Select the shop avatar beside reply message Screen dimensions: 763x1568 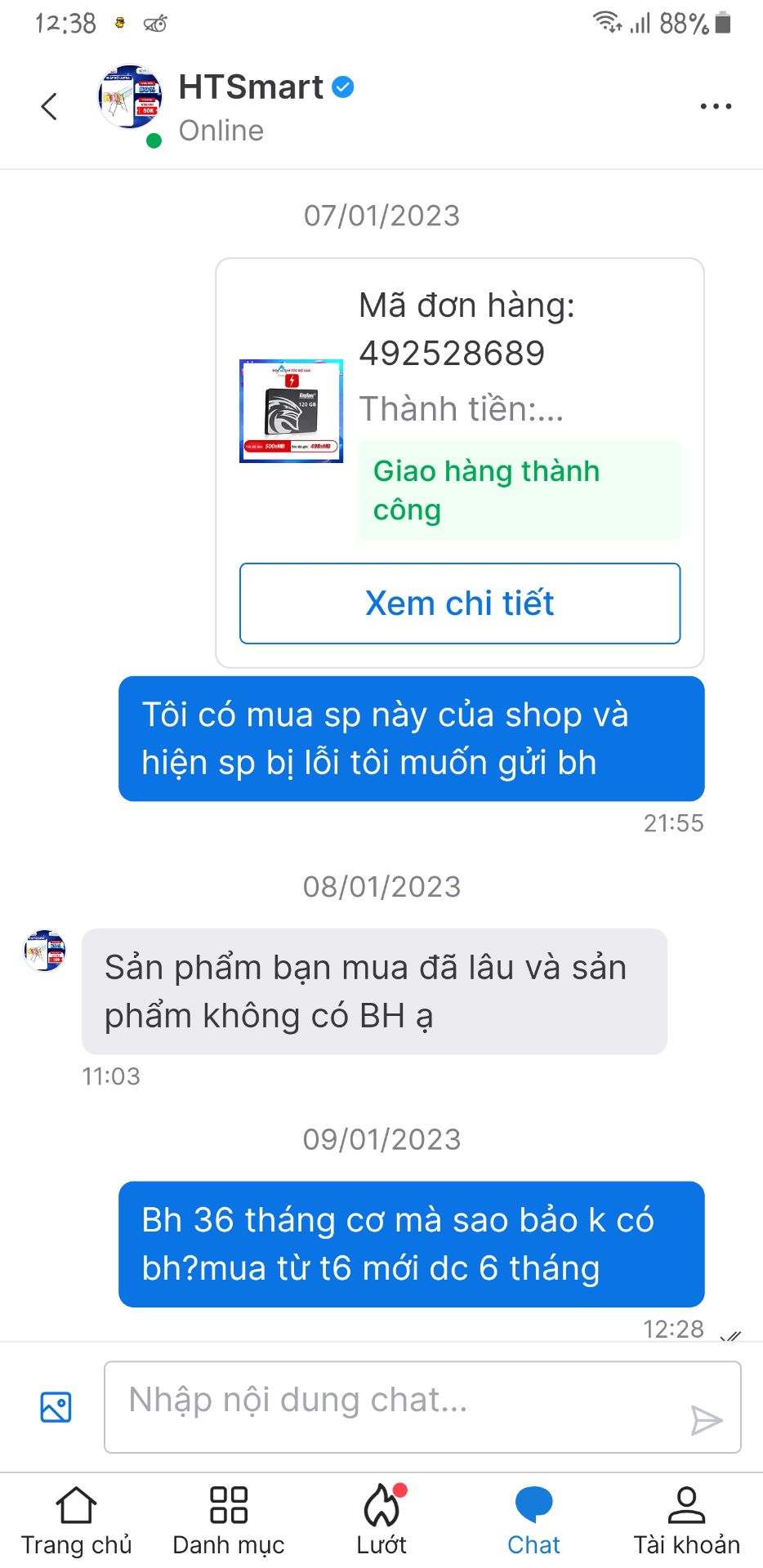44,950
